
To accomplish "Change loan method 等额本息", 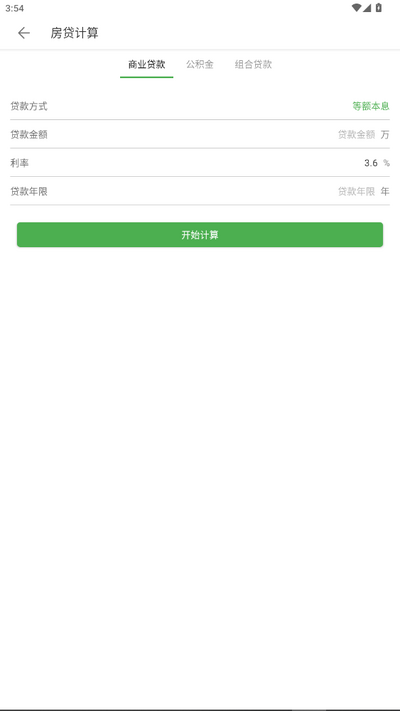I will [x=371, y=106].
